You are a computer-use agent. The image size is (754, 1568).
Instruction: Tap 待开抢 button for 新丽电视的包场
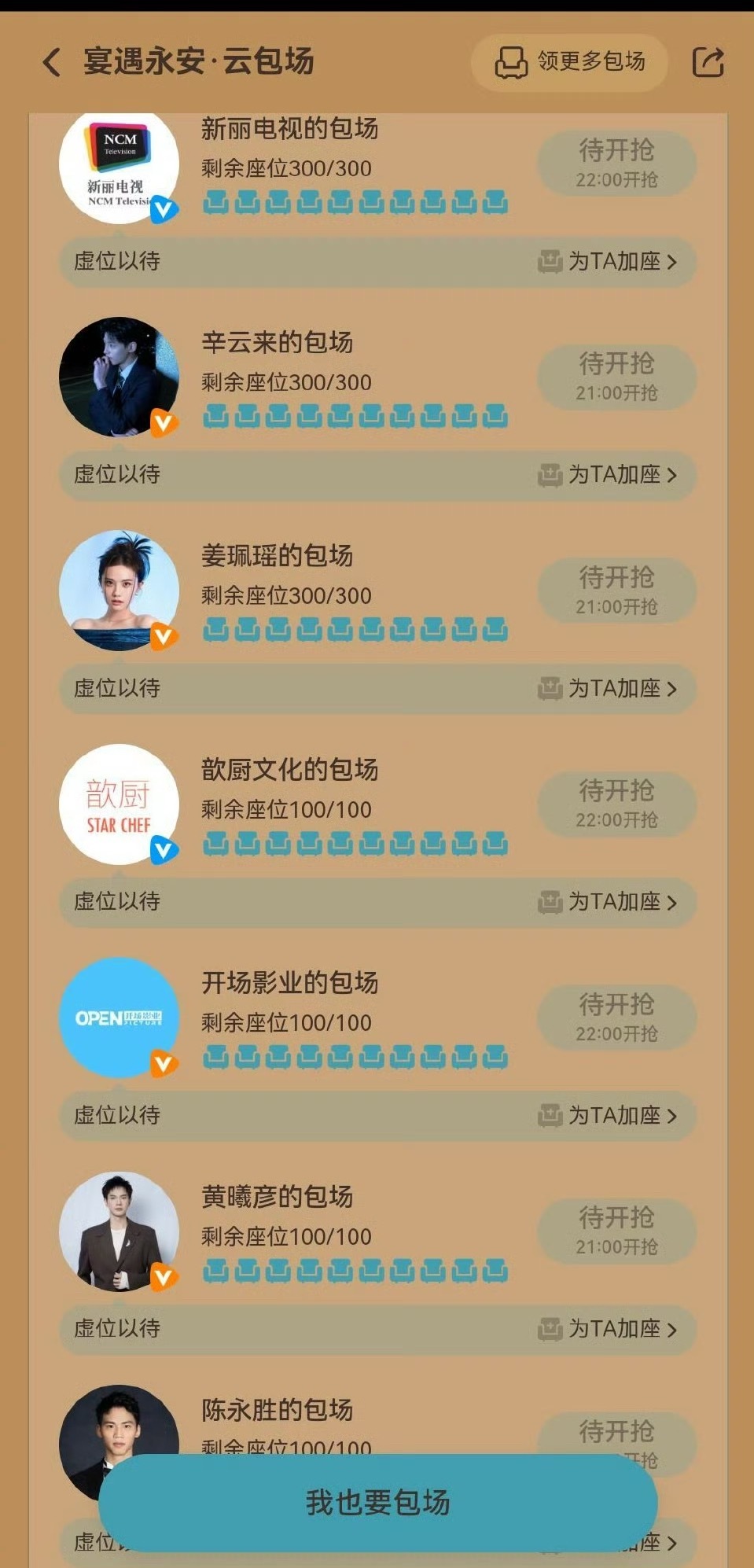tap(616, 163)
